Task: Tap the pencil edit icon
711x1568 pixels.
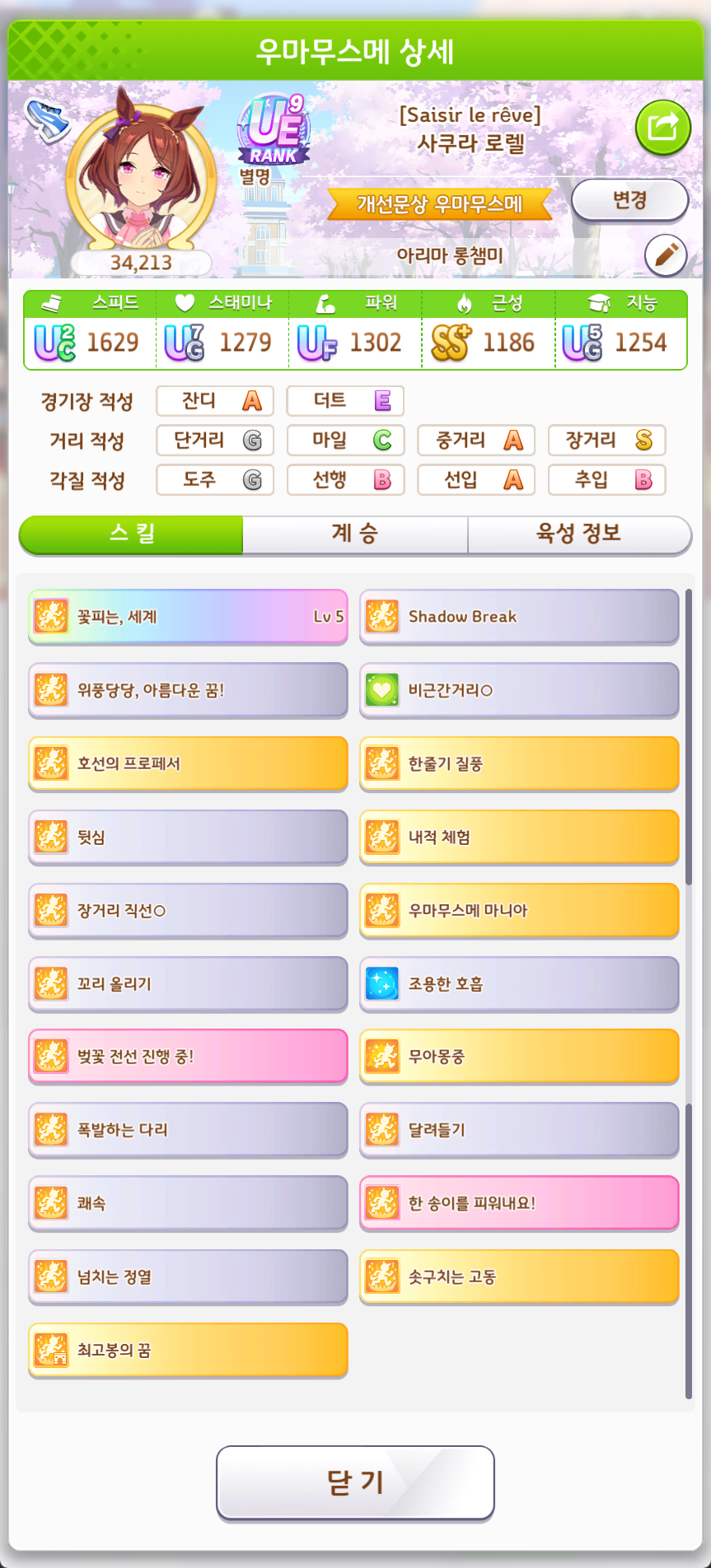Action: coord(666,255)
